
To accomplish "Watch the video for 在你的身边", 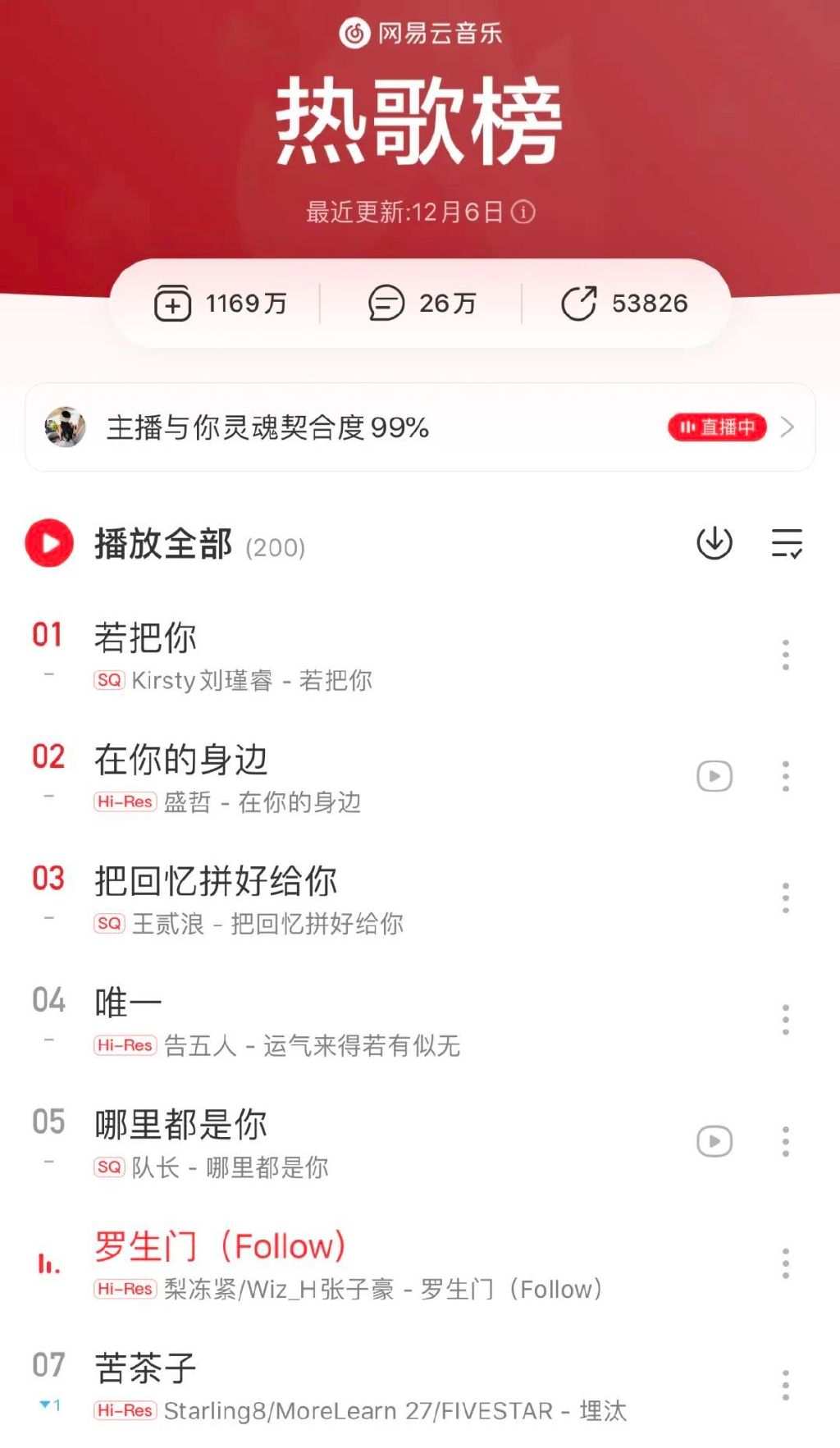I will point(714,776).
